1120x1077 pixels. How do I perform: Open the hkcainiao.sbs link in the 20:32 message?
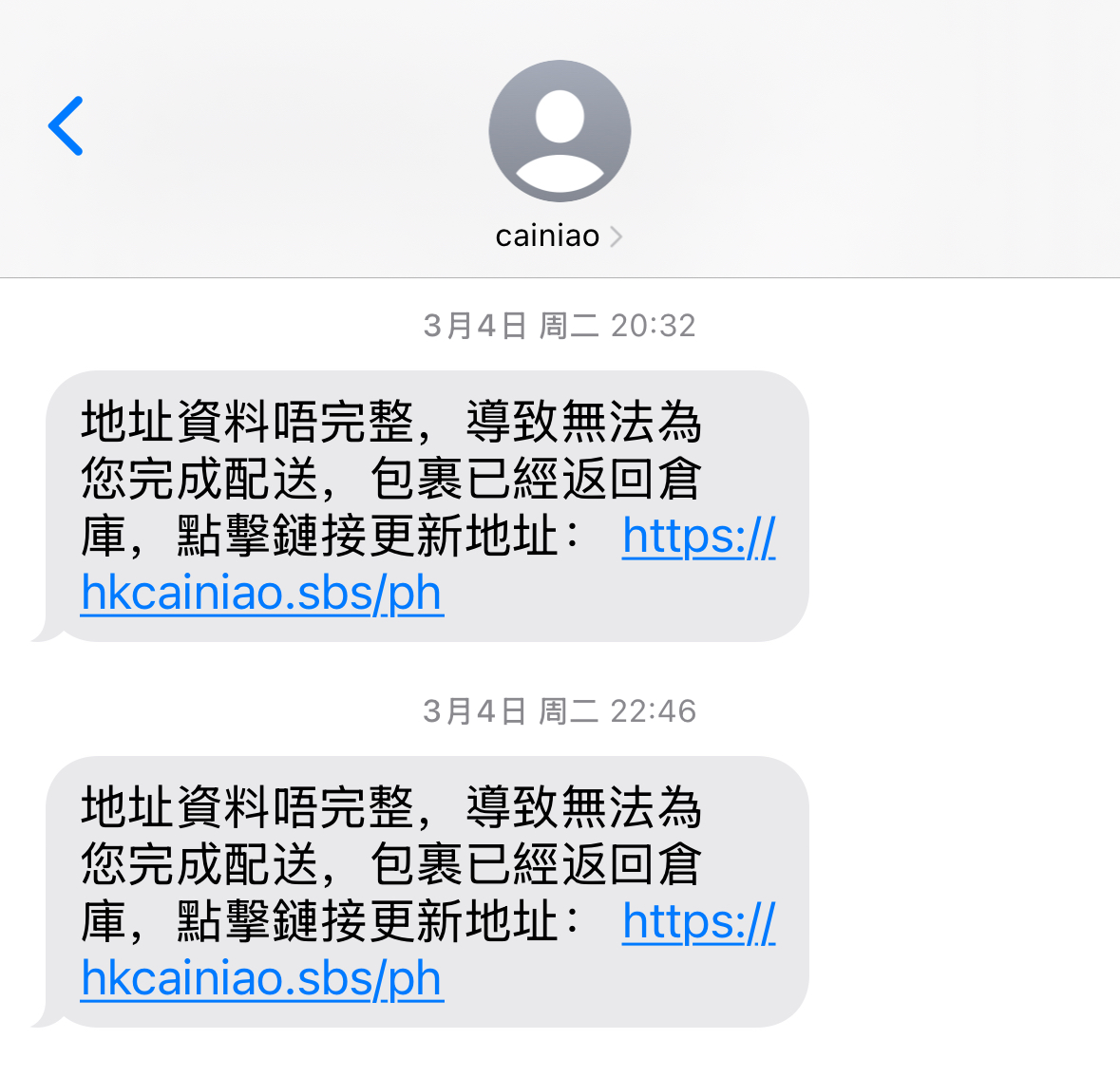coord(262,595)
